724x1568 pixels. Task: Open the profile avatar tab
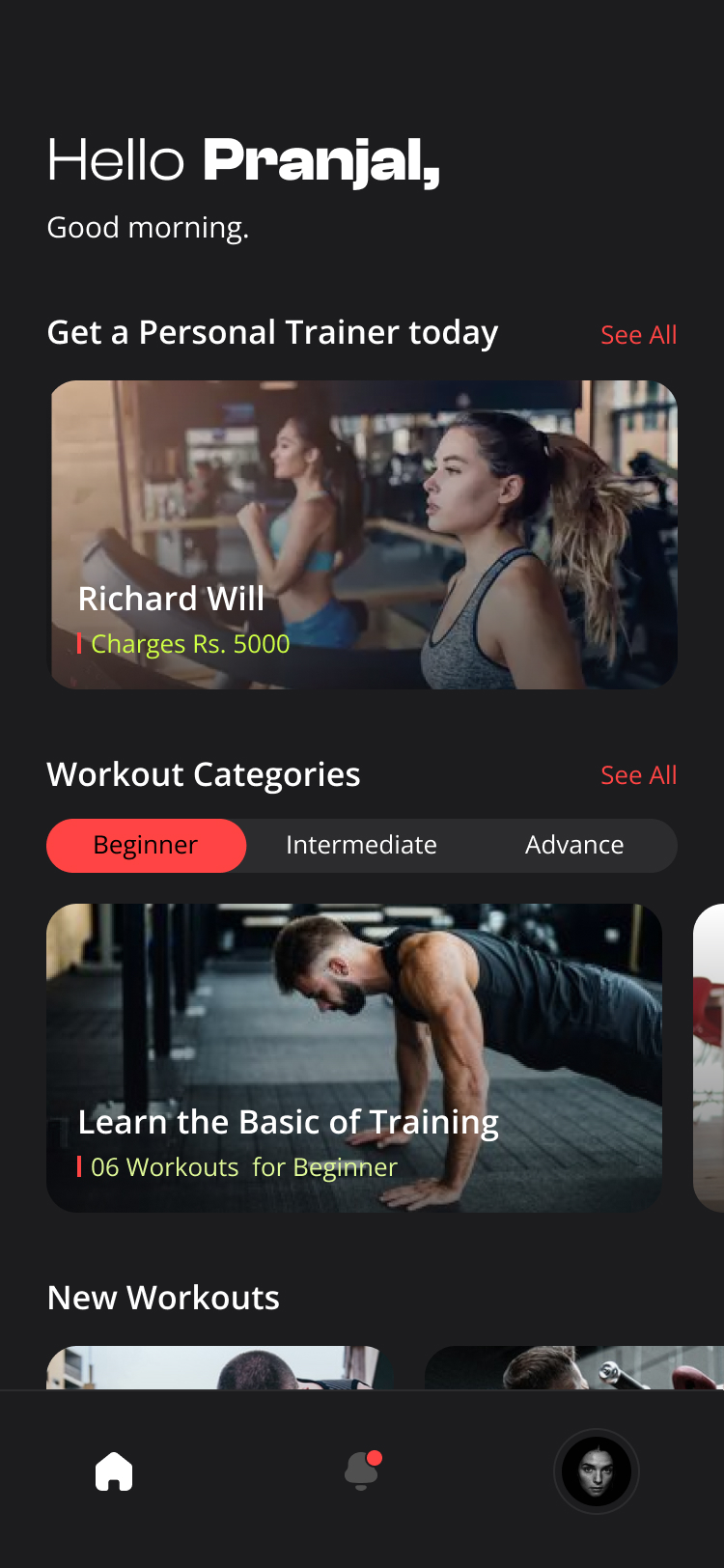coord(596,1471)
